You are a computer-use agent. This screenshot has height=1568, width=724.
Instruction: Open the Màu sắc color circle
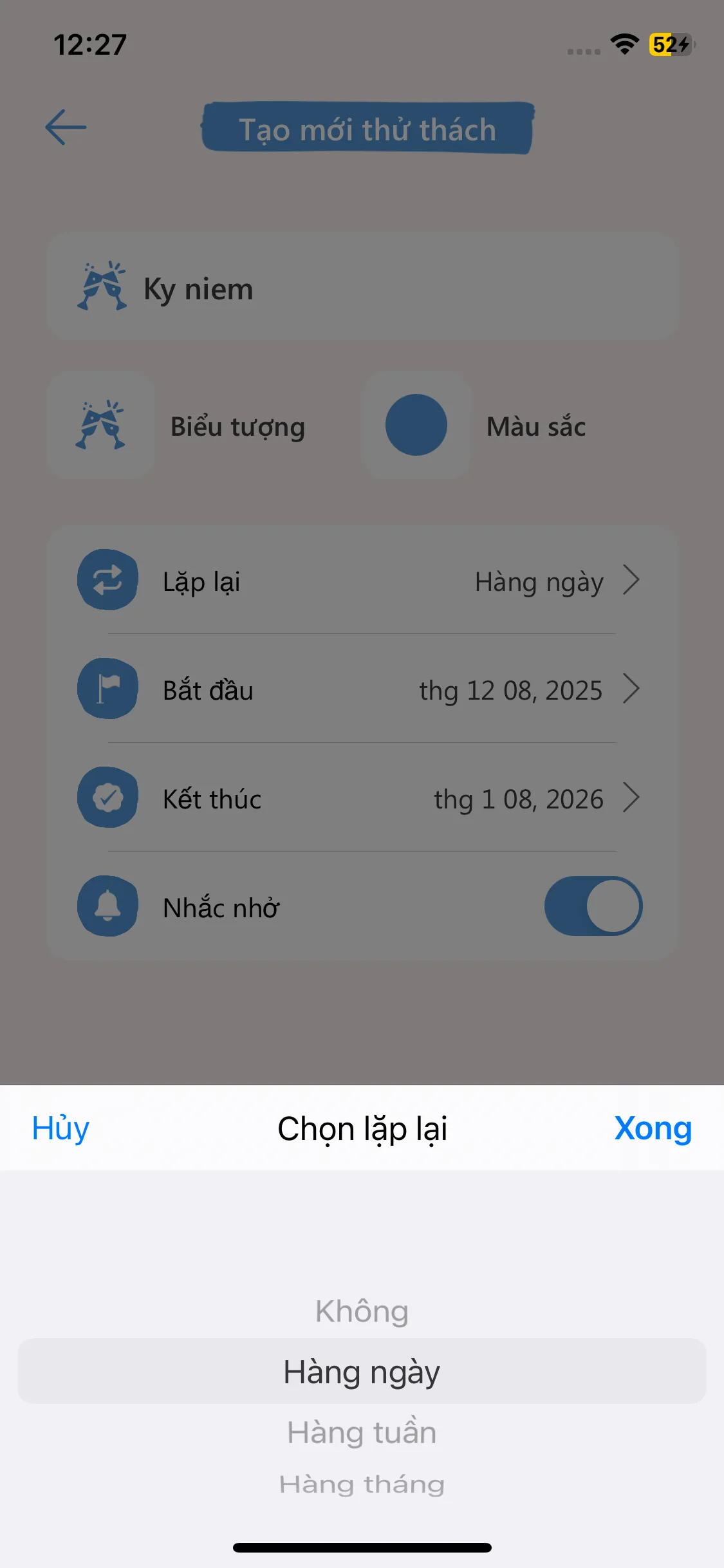click(416, 425)
